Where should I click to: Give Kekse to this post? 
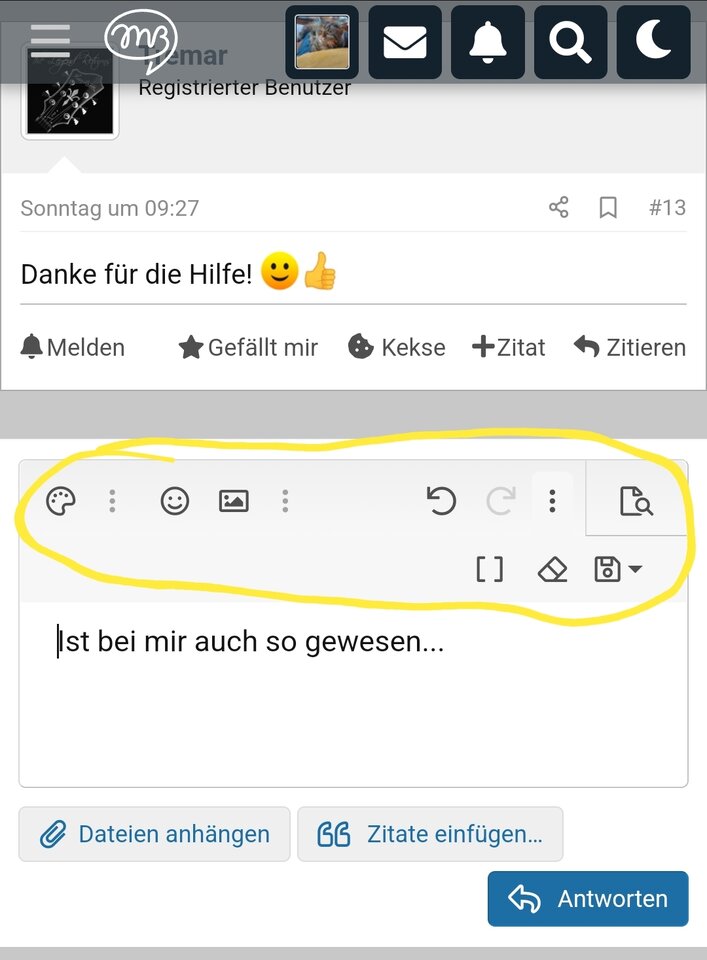pos(396,347)
